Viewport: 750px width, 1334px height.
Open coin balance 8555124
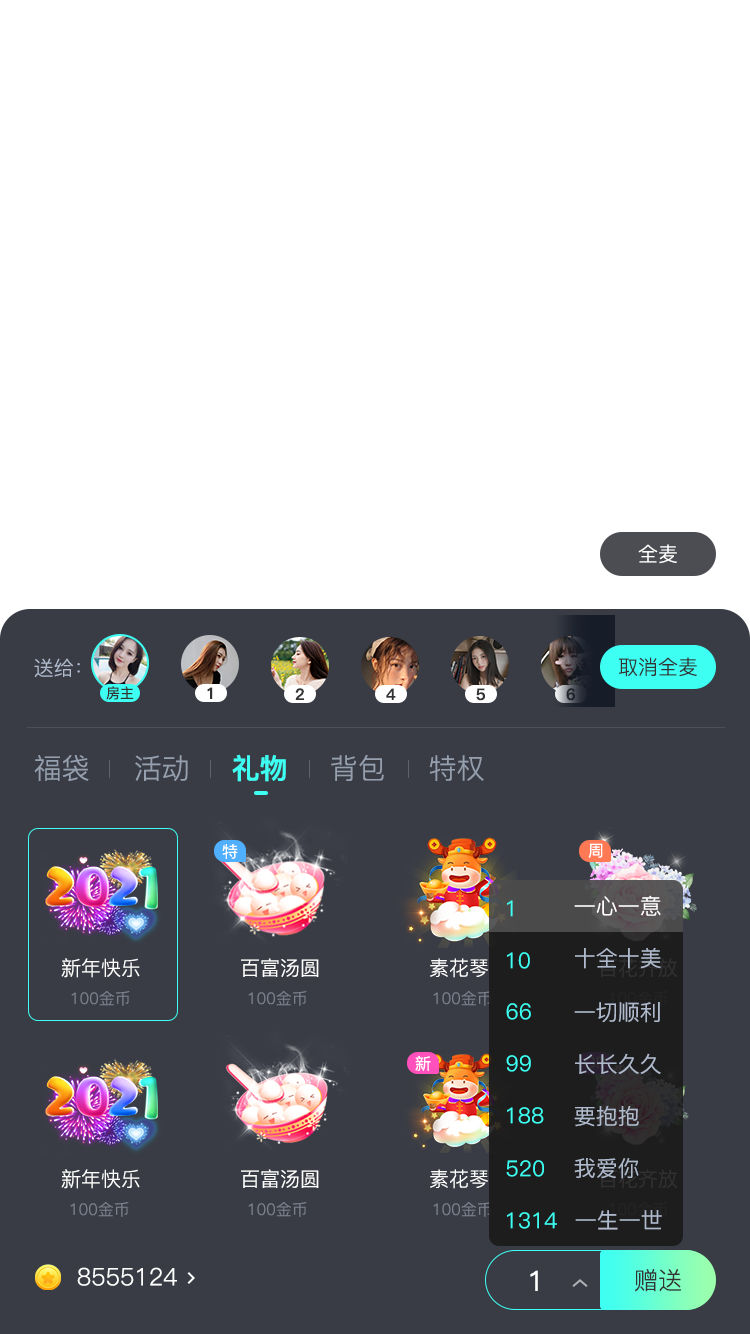[115, 1277]
